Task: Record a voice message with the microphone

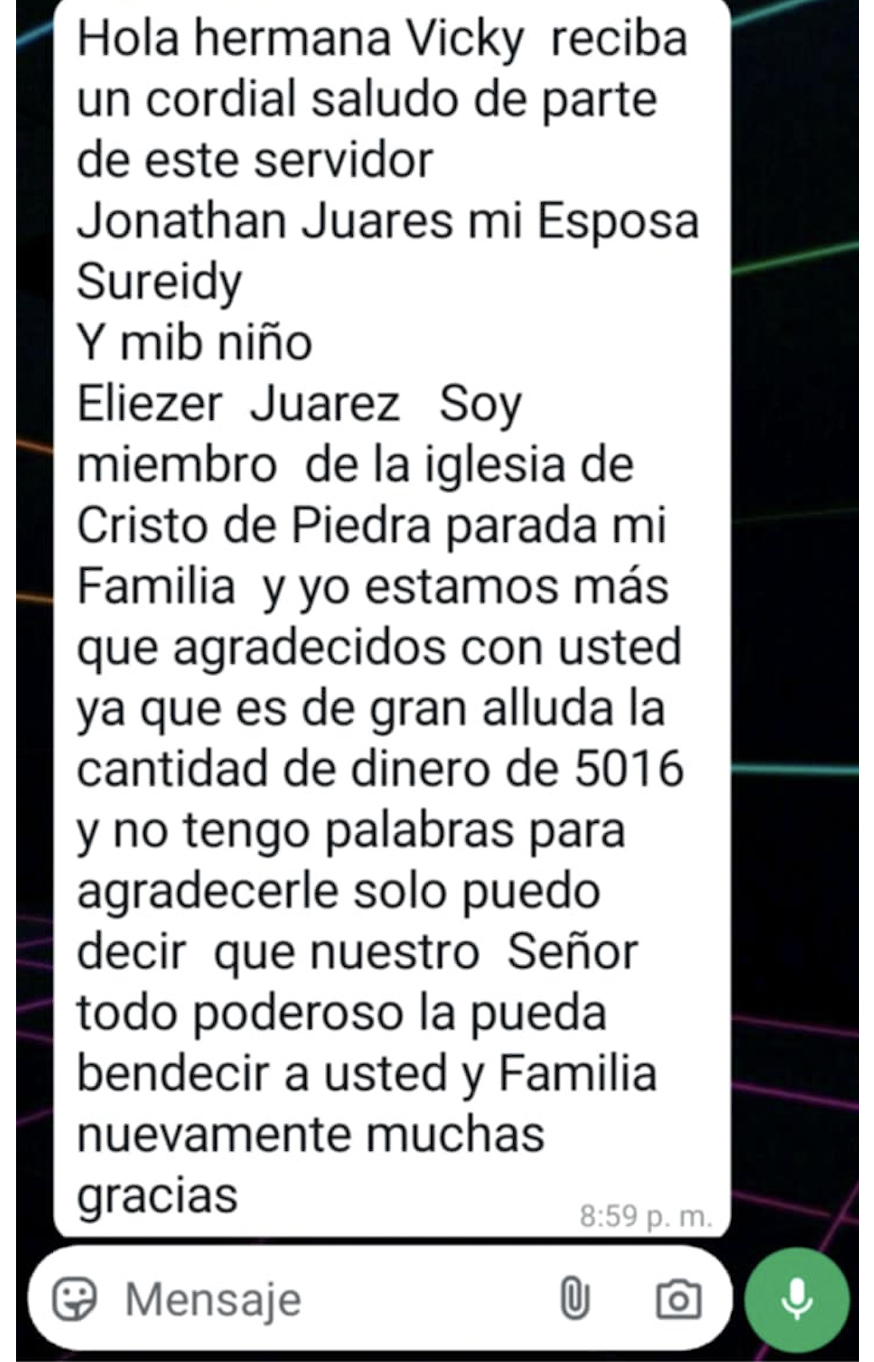Action: coord(796,1299)
